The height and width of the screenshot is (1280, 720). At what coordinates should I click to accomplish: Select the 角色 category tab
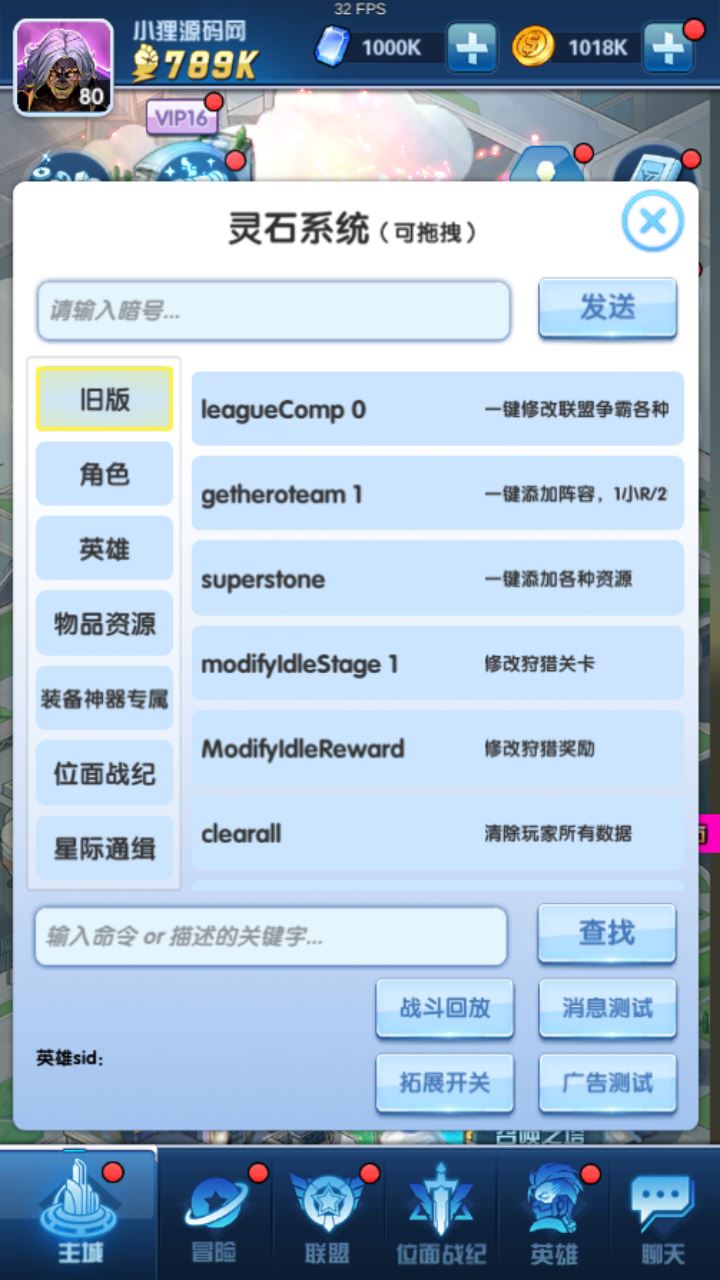click(x=104, y=474)
